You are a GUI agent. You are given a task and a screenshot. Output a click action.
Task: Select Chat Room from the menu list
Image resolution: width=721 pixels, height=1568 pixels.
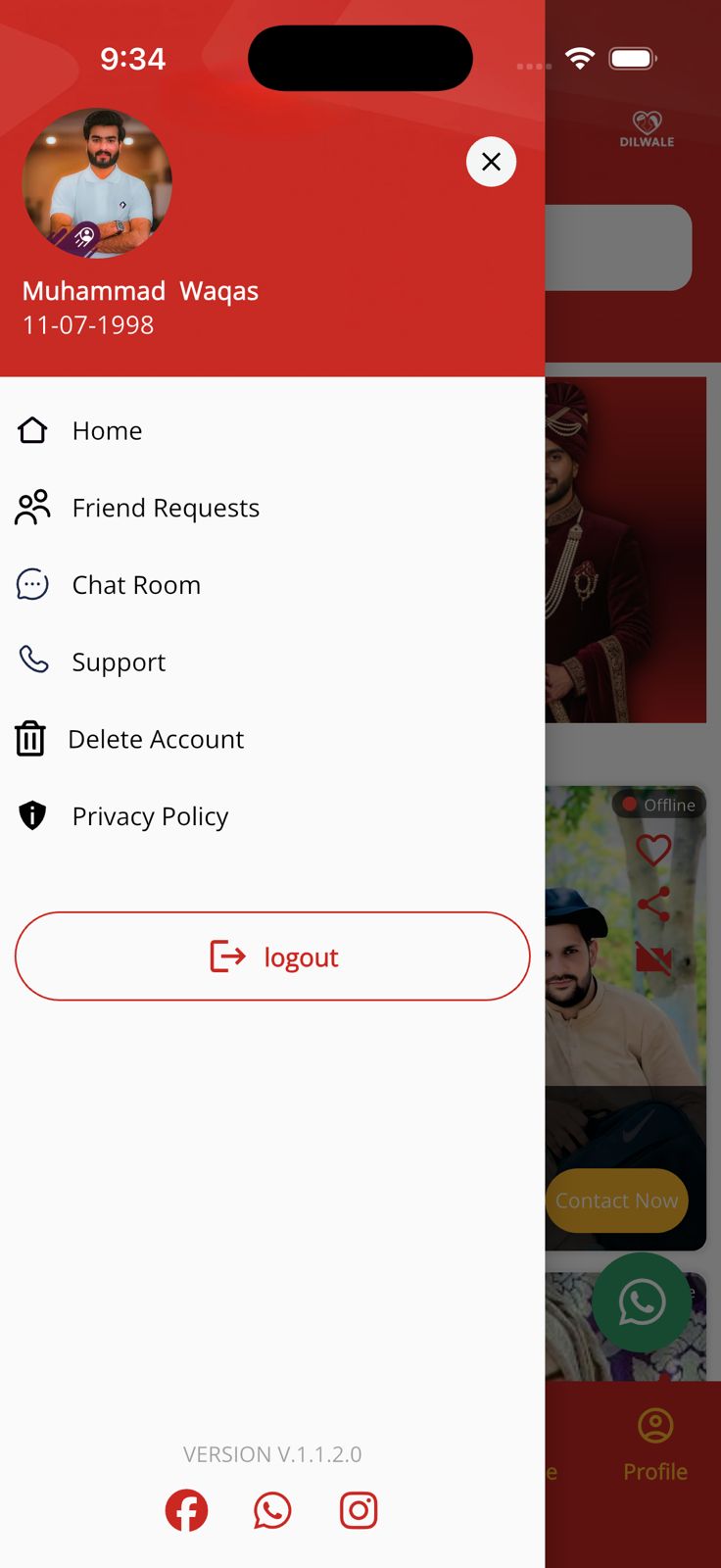pyautogui.click(x=136, y=584)
